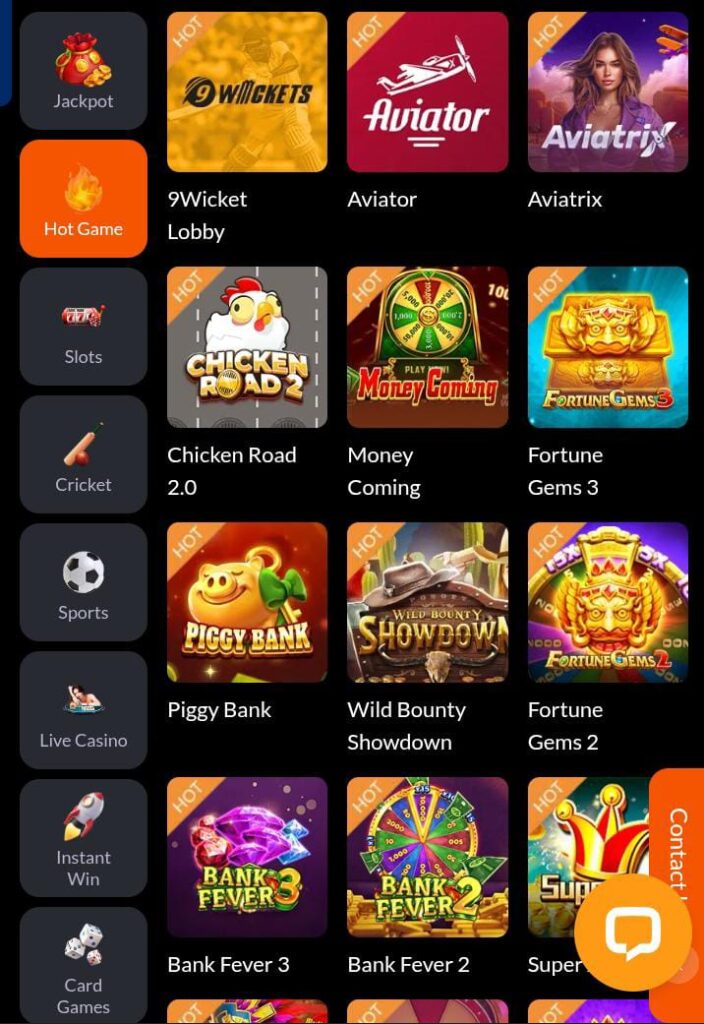
Task: Open the live chat support bubble
Action: (x=632, y=933)
